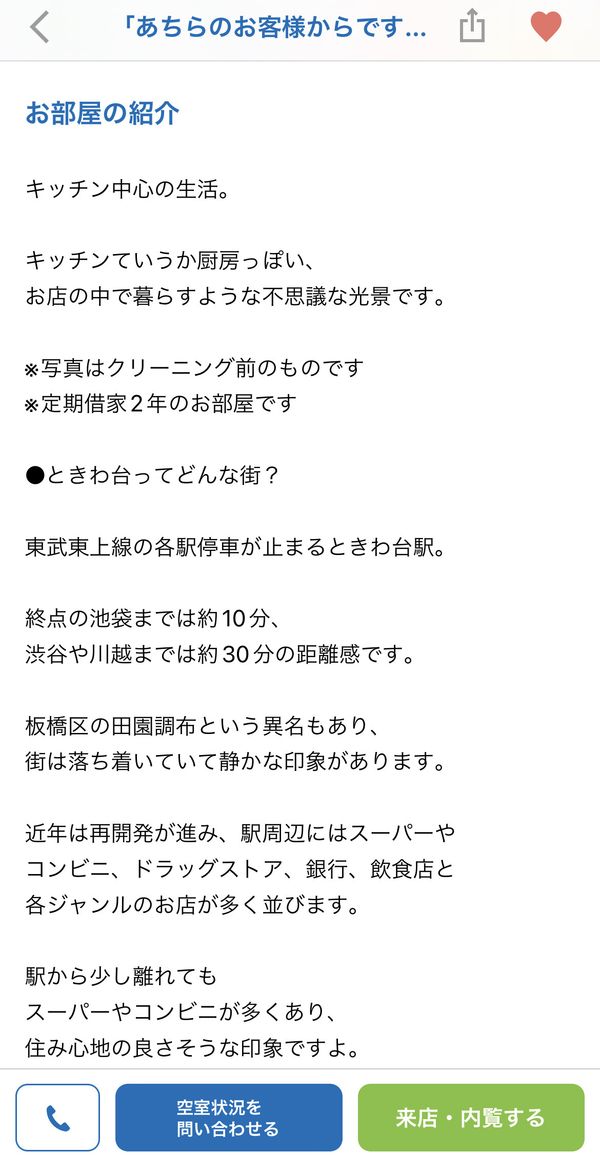This screenshot has height=1167, width=600.
Task: Call the agency with the phone button
Action: [57, 1117]
